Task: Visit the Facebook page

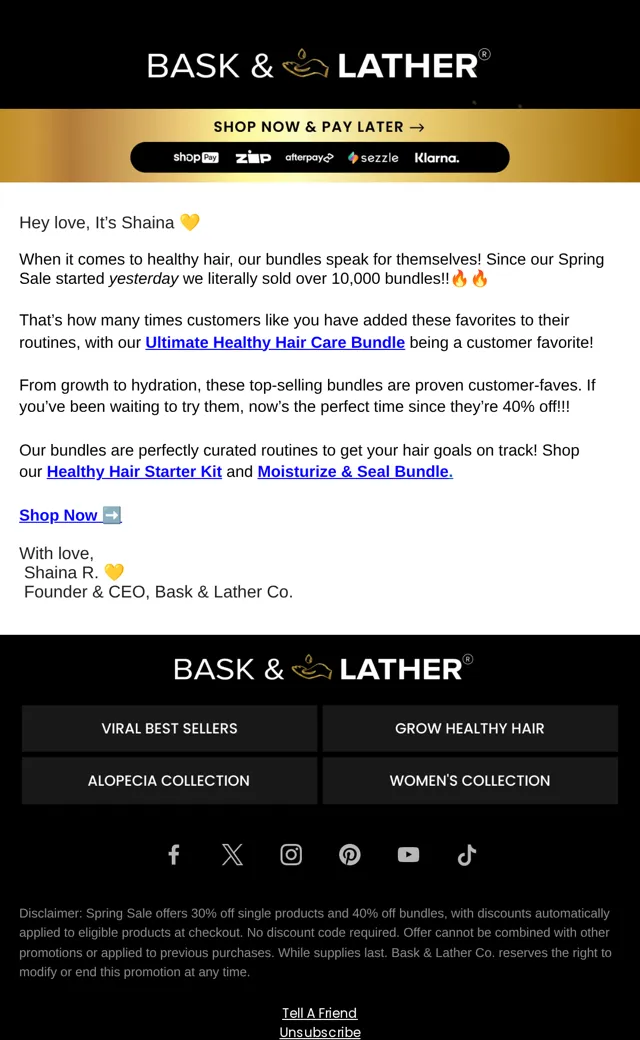Action: [x=174, y=855]
